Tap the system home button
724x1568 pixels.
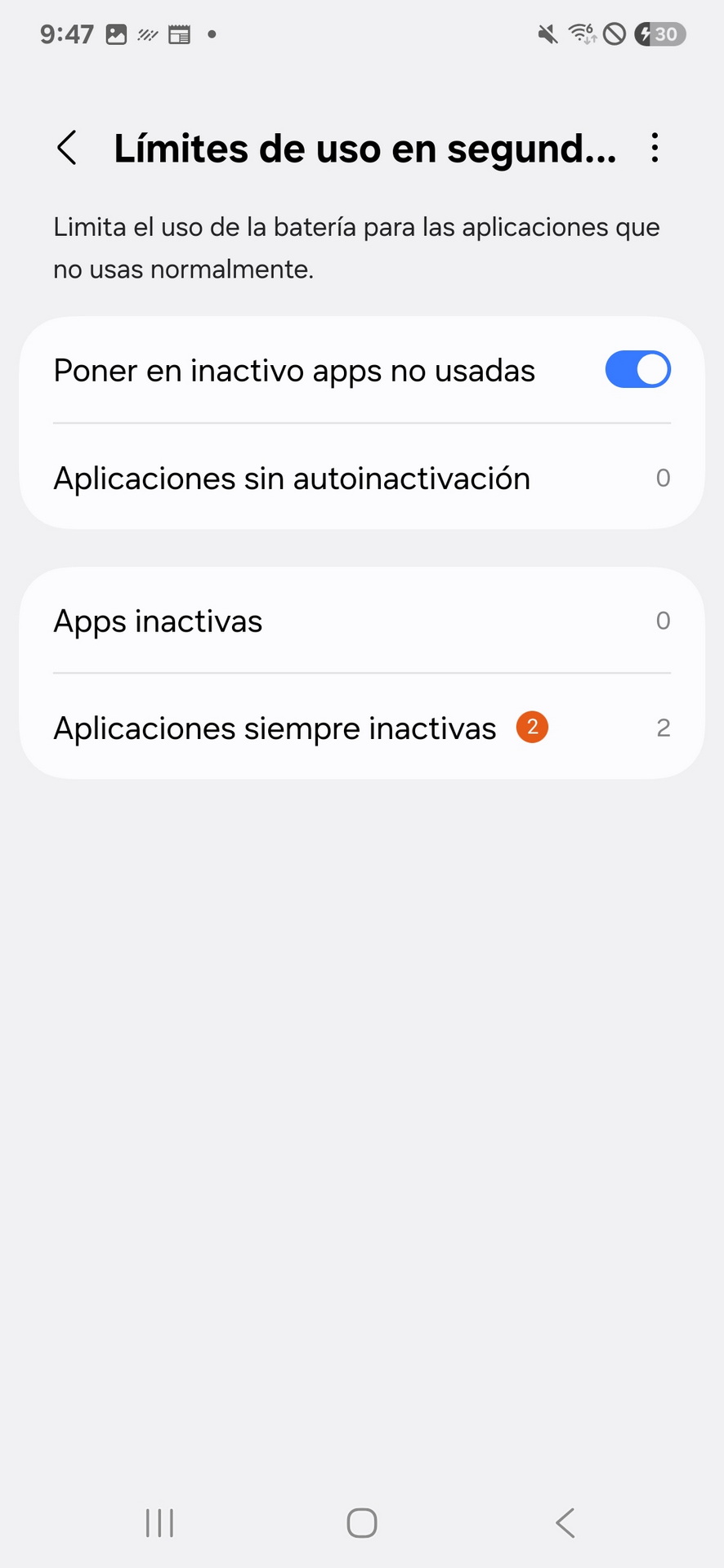point(362,1522)
